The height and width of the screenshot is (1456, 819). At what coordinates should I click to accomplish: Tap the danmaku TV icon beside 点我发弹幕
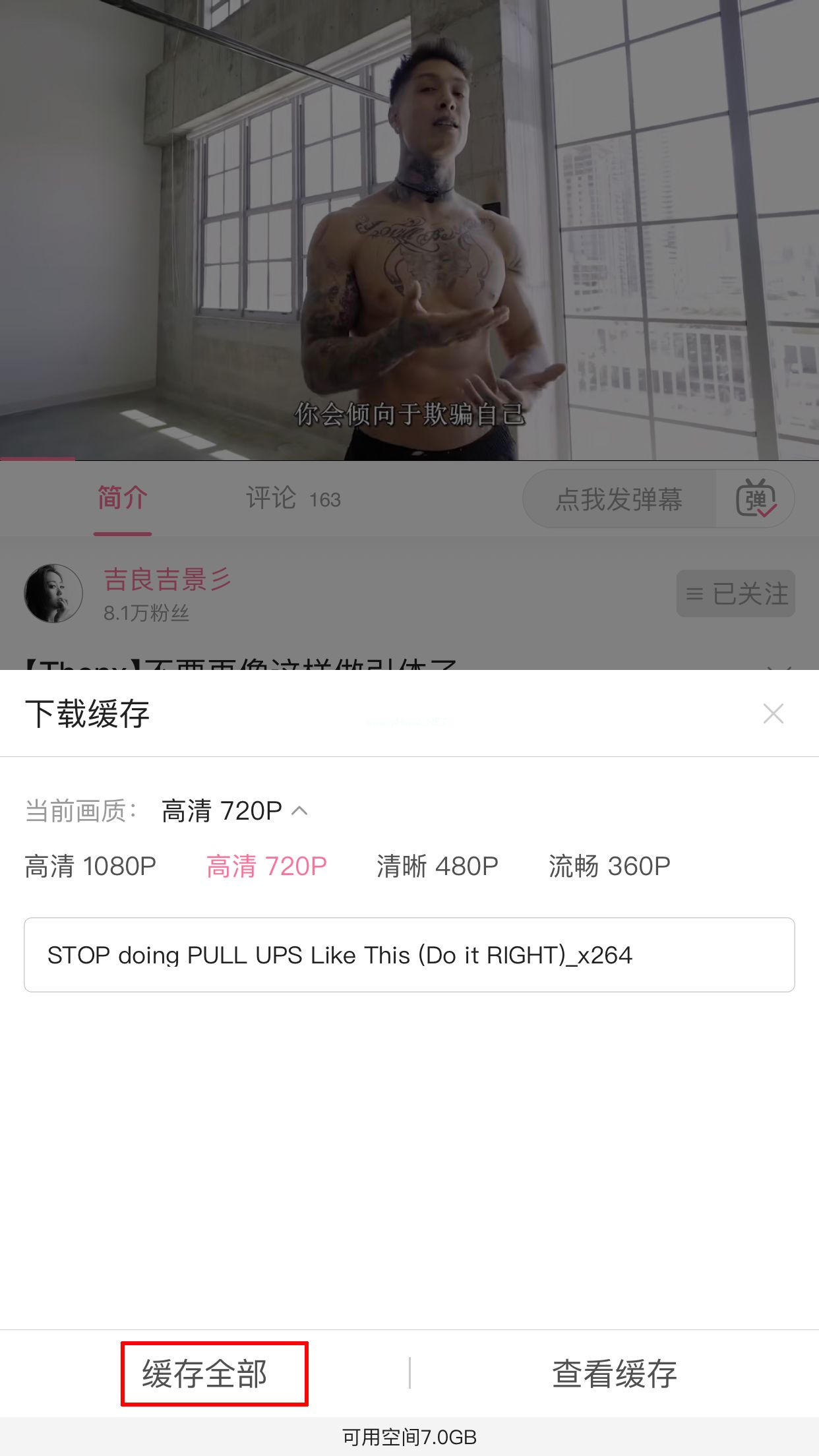click(756, 499)
